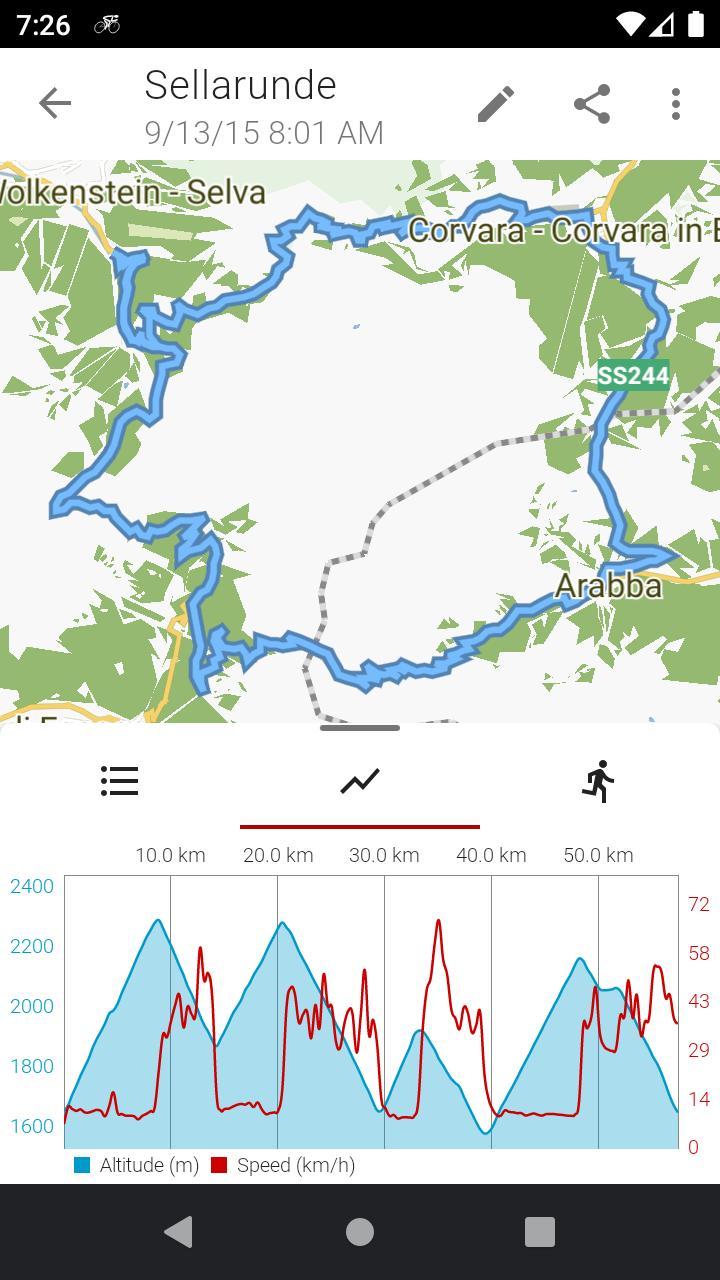The height and width of the screenshot is (1280, 720).
Task: Open the overflow menu
Action: pos(676,104)
